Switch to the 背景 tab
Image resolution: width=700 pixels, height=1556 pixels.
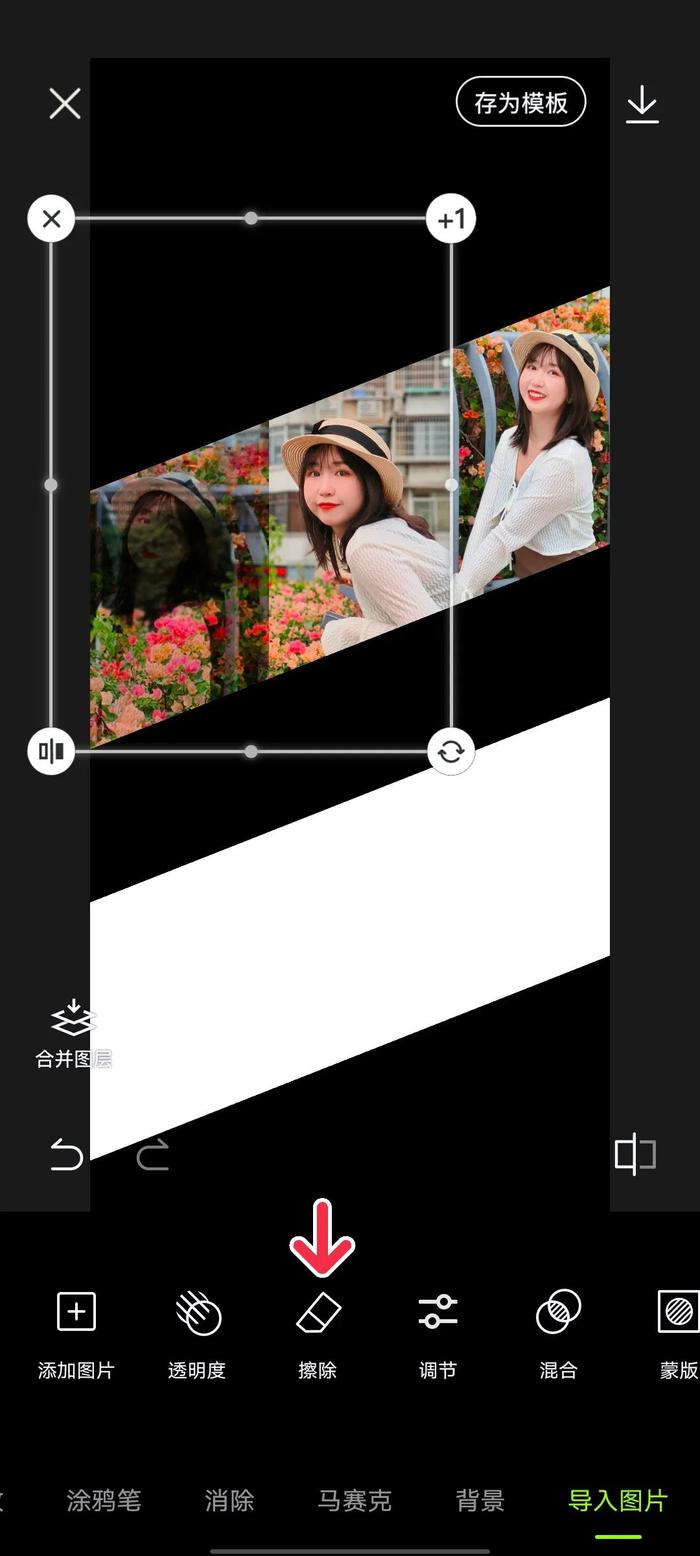[x=480, y=1500]
